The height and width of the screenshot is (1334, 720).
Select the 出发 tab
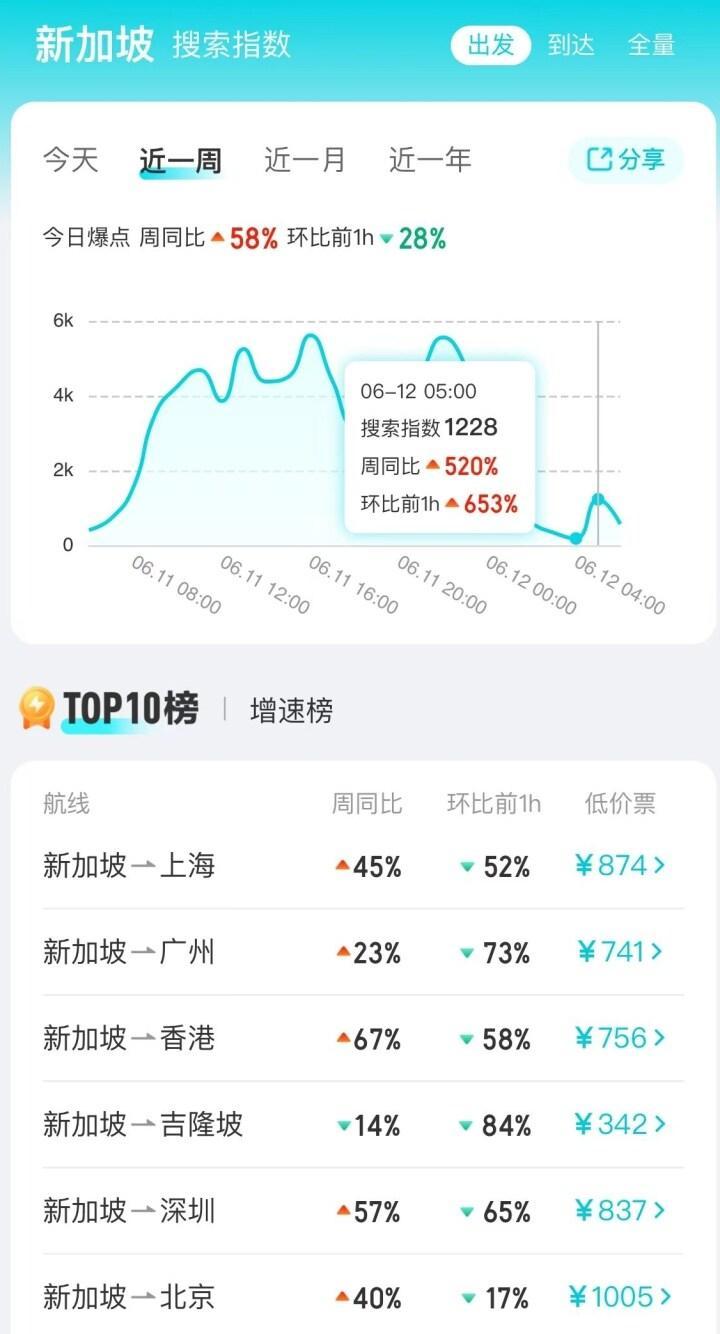(x=491, y=45)
